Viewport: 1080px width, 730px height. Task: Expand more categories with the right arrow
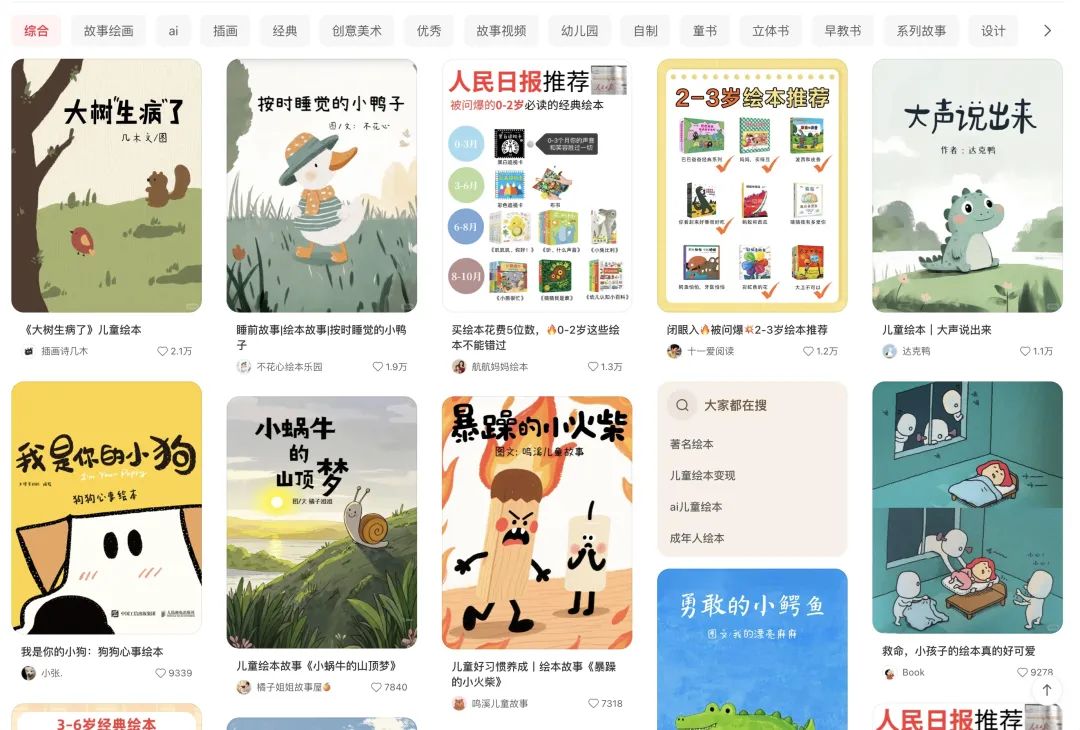[x=1047, y=31]
